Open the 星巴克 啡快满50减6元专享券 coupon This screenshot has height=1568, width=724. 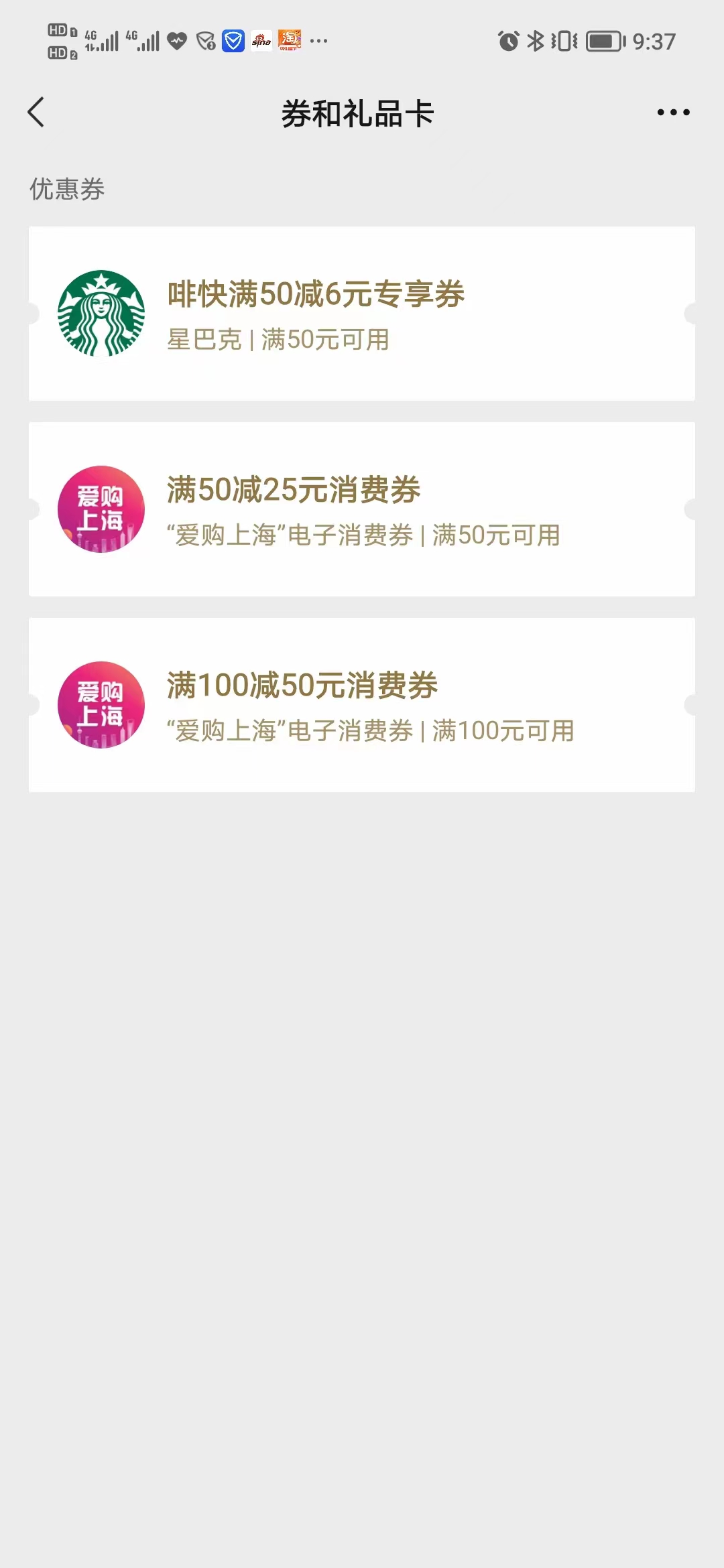pyautogui.click(x=362, y=314)
